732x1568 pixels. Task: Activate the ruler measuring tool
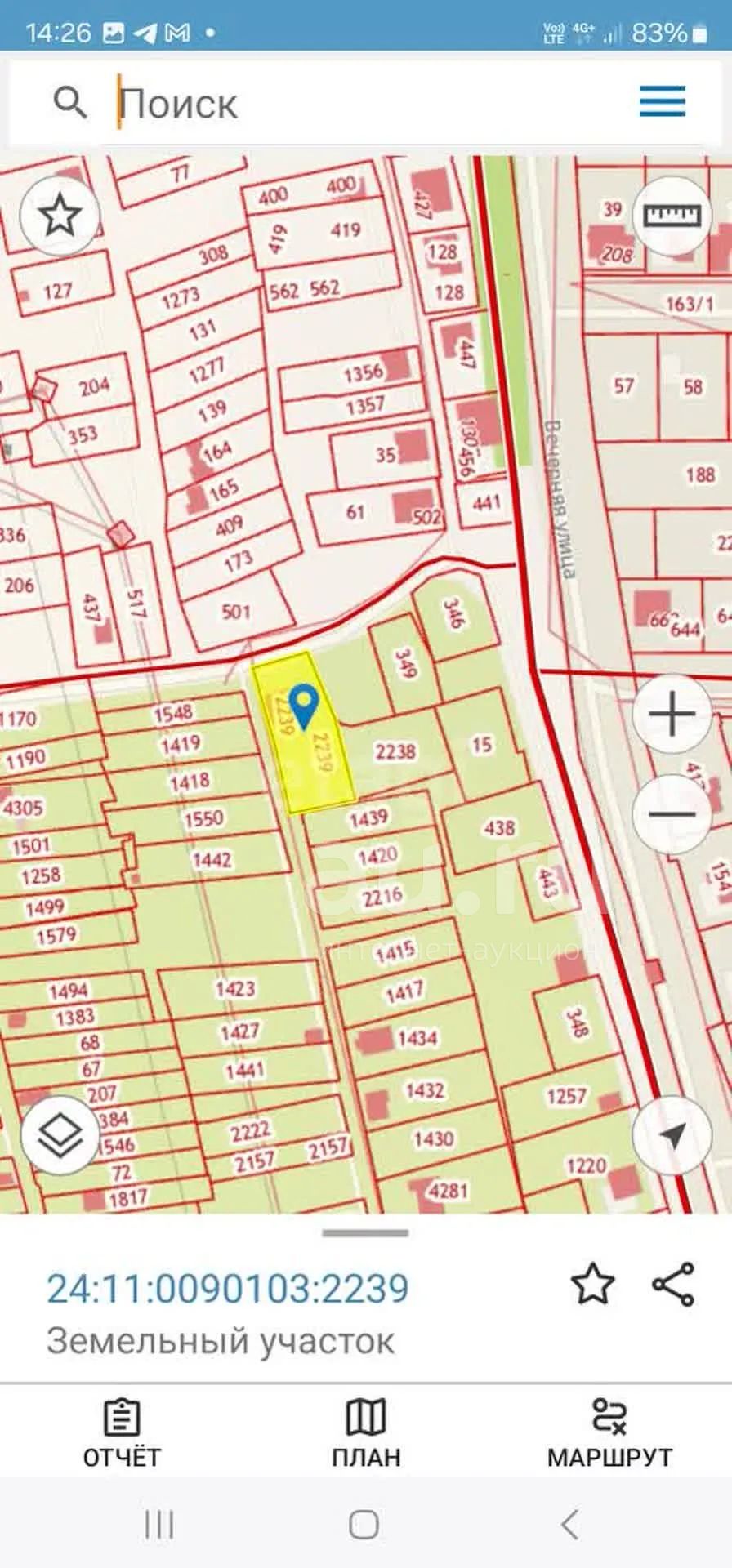(673, 216)
